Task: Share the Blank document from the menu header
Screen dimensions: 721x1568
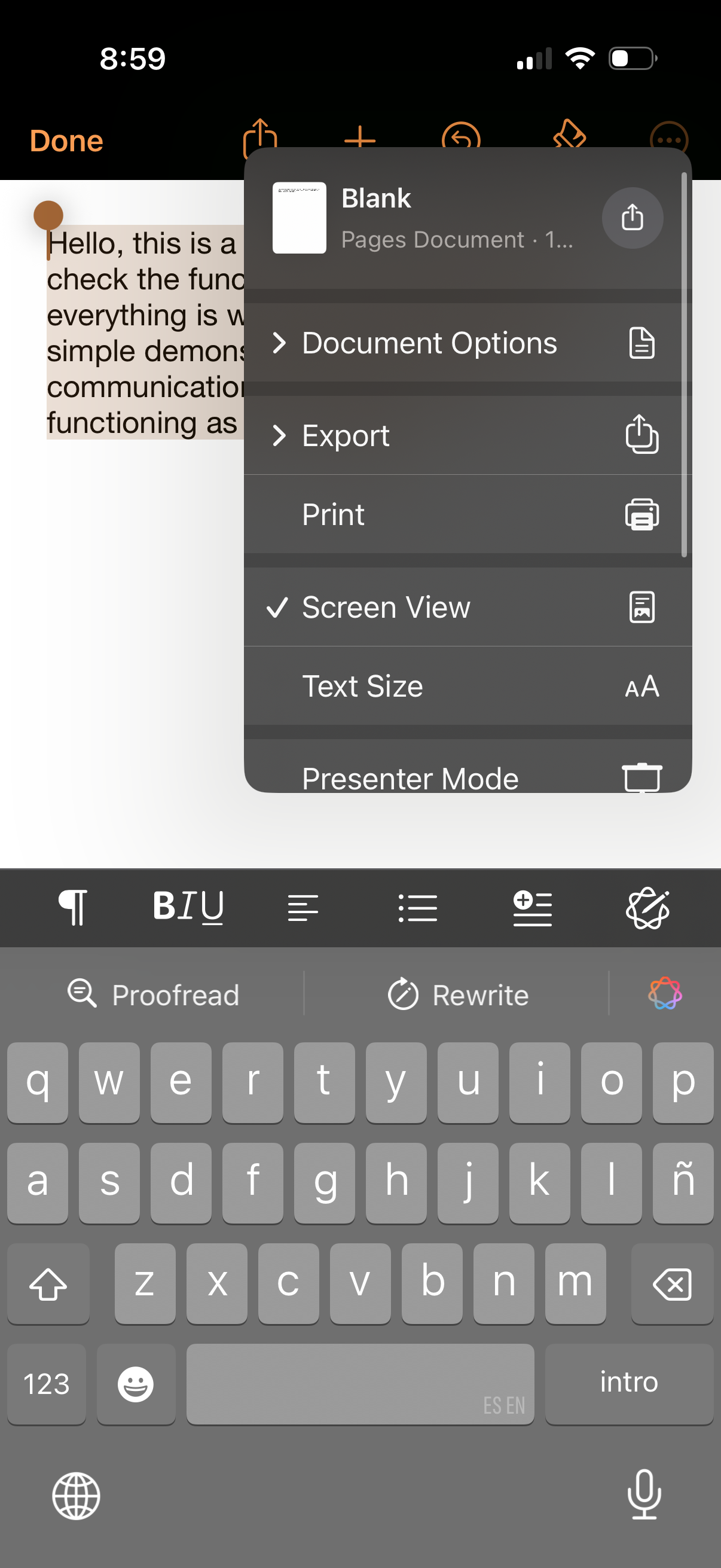Action: point(632,218)
